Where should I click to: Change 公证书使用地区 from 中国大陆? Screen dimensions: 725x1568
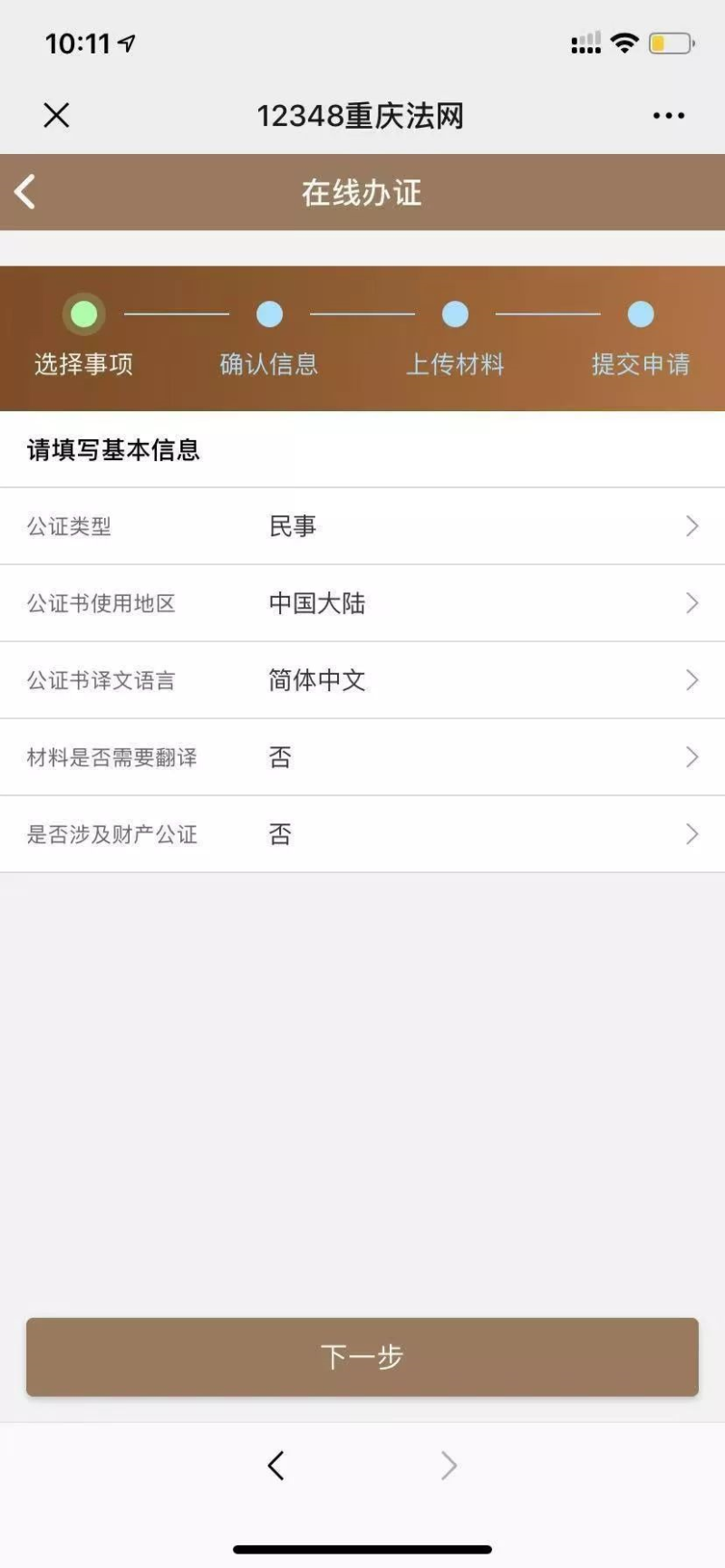tap(362, 603)
